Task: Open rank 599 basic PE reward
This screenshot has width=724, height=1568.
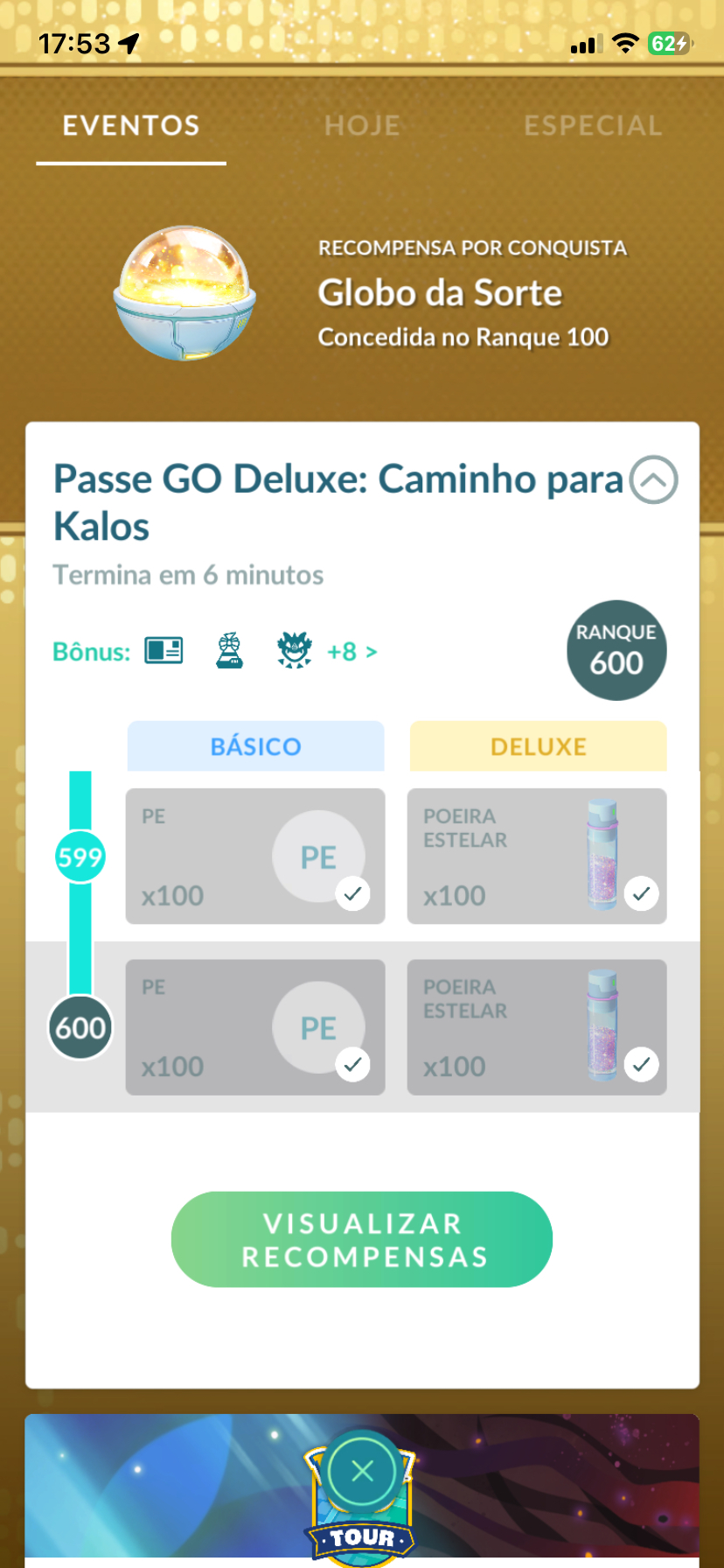Action: (255, 856)
